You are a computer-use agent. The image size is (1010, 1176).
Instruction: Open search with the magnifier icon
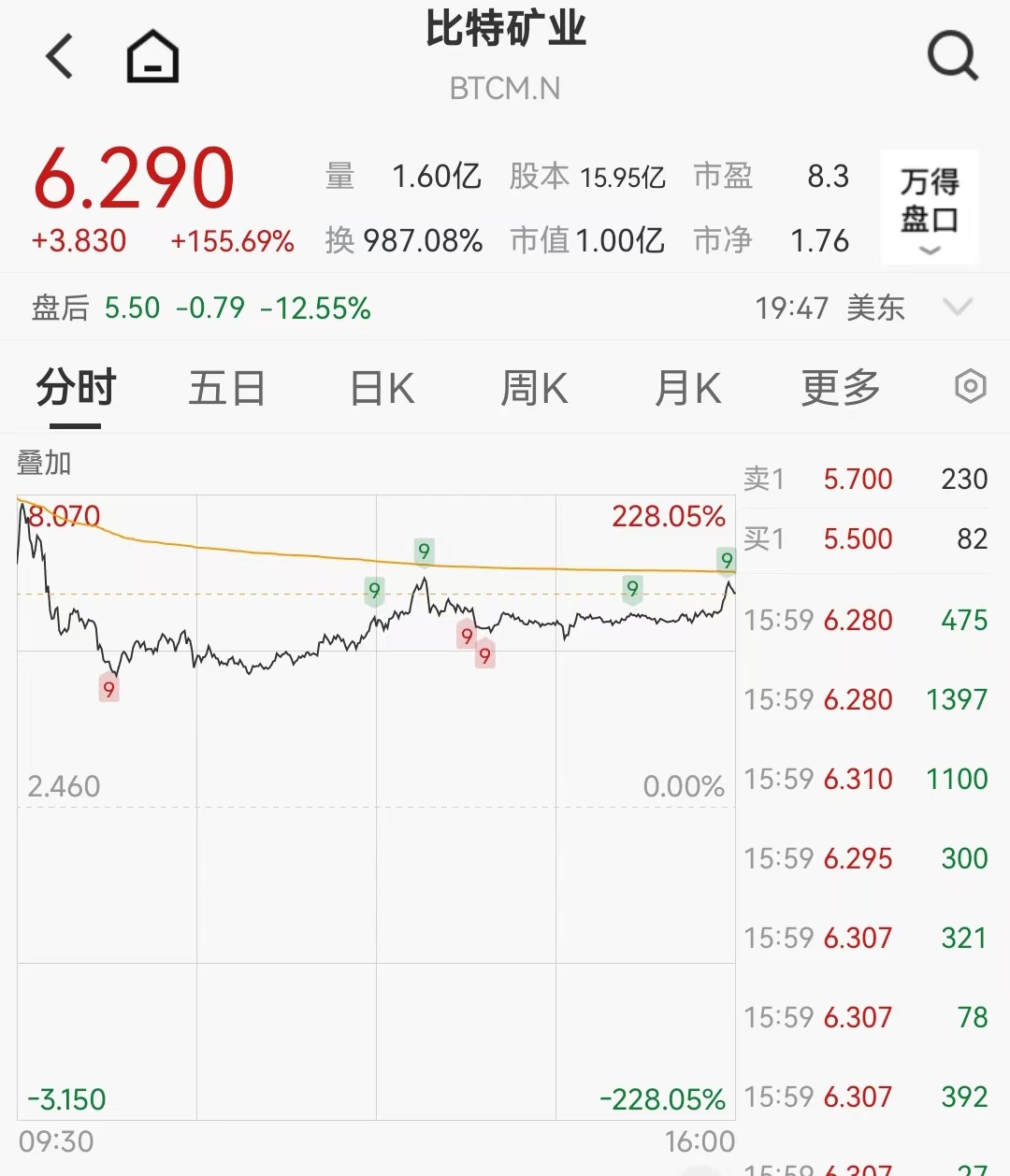[952, 54]
